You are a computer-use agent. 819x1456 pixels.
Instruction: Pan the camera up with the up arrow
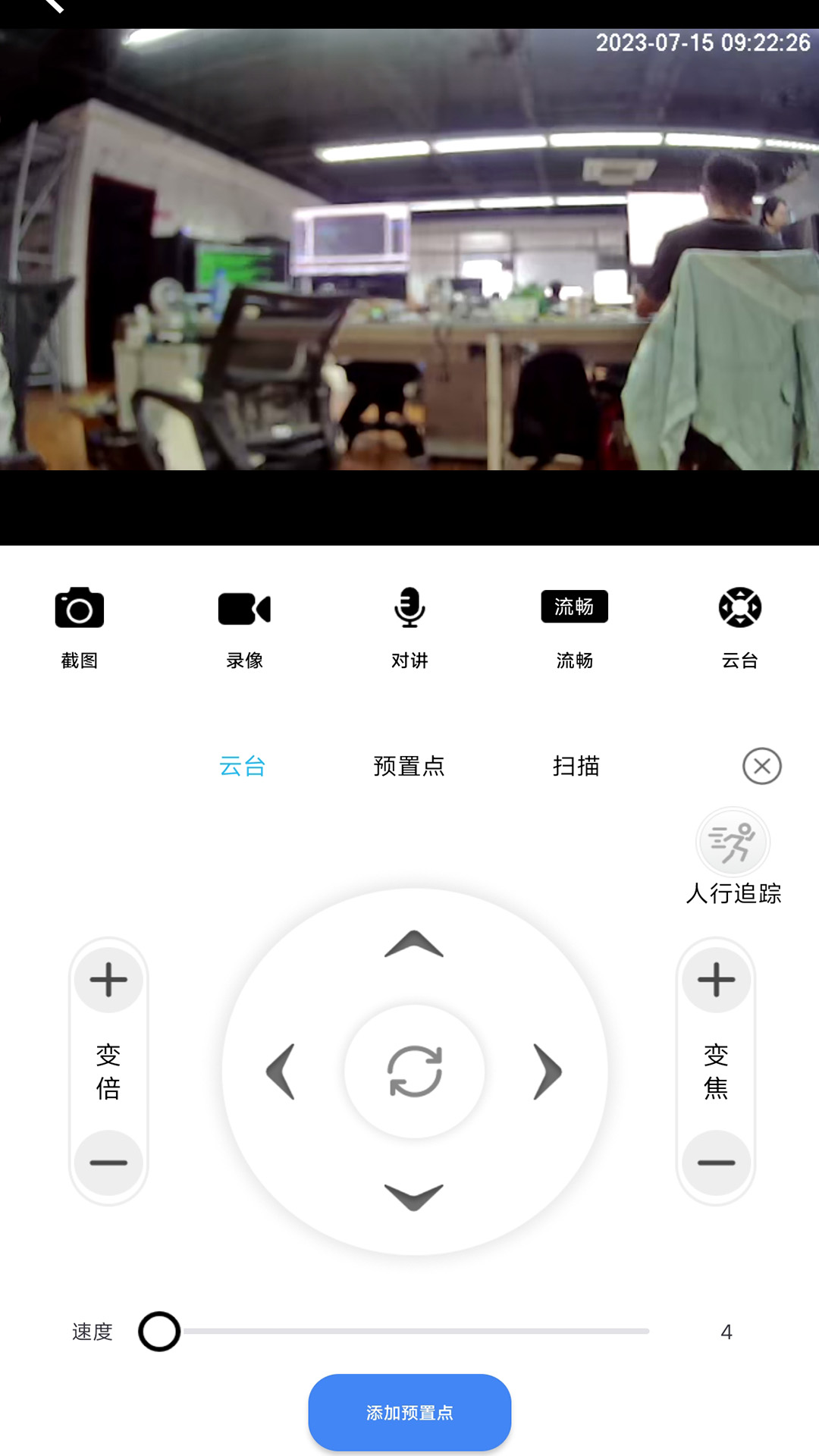pos(412,944)
